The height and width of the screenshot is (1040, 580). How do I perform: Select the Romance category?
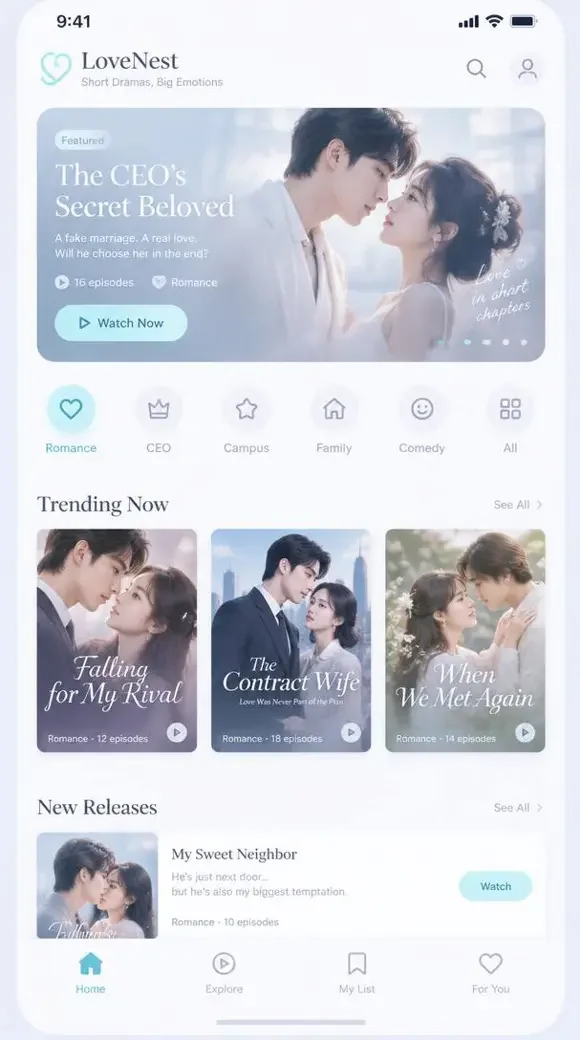point(71,420)
